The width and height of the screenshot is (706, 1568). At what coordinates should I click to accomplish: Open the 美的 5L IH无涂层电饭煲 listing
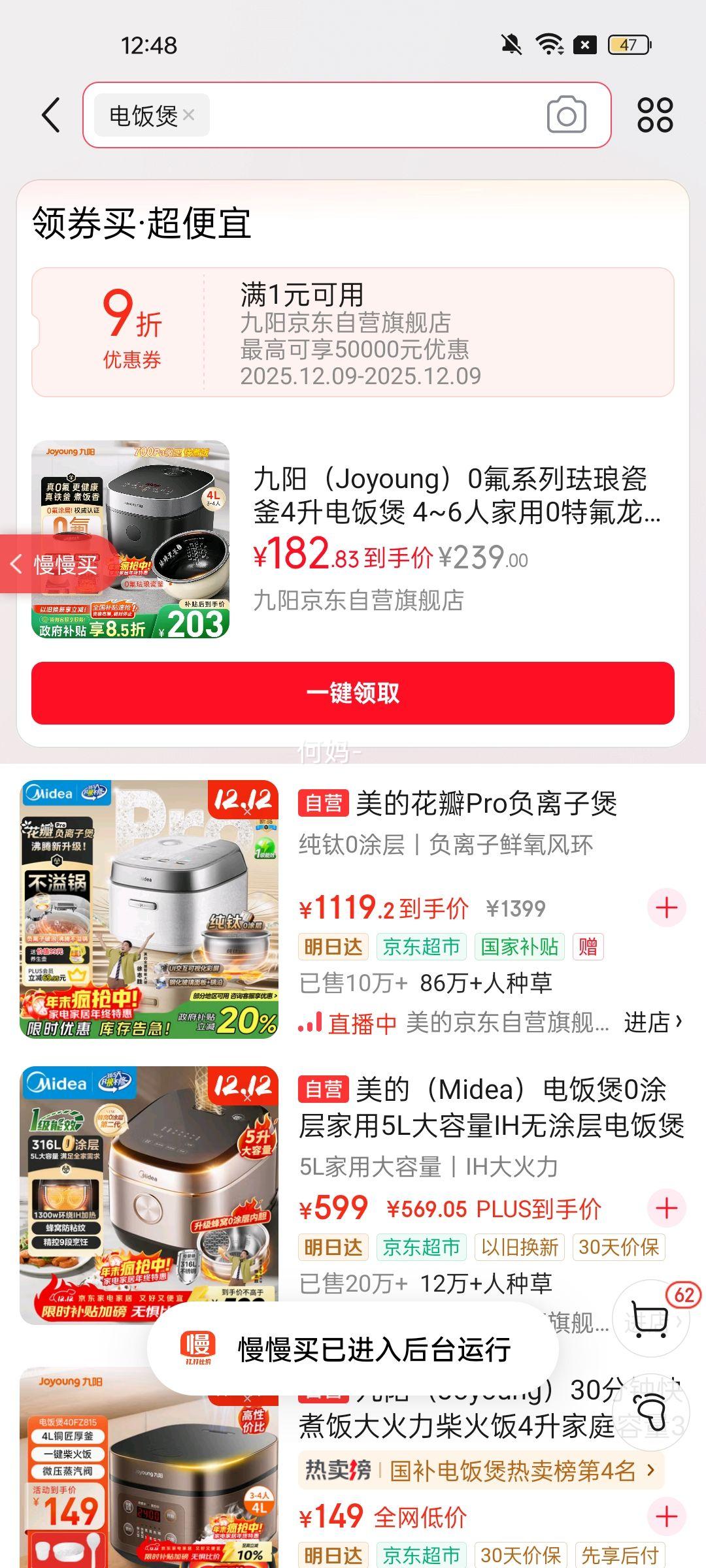[490, 1107]
